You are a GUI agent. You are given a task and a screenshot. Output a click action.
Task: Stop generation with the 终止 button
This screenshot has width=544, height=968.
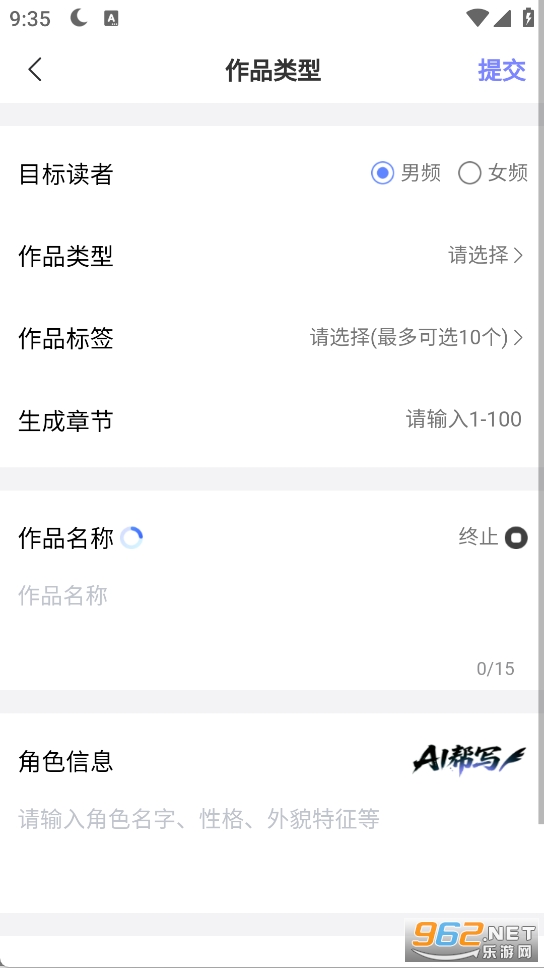coord(493,538)
